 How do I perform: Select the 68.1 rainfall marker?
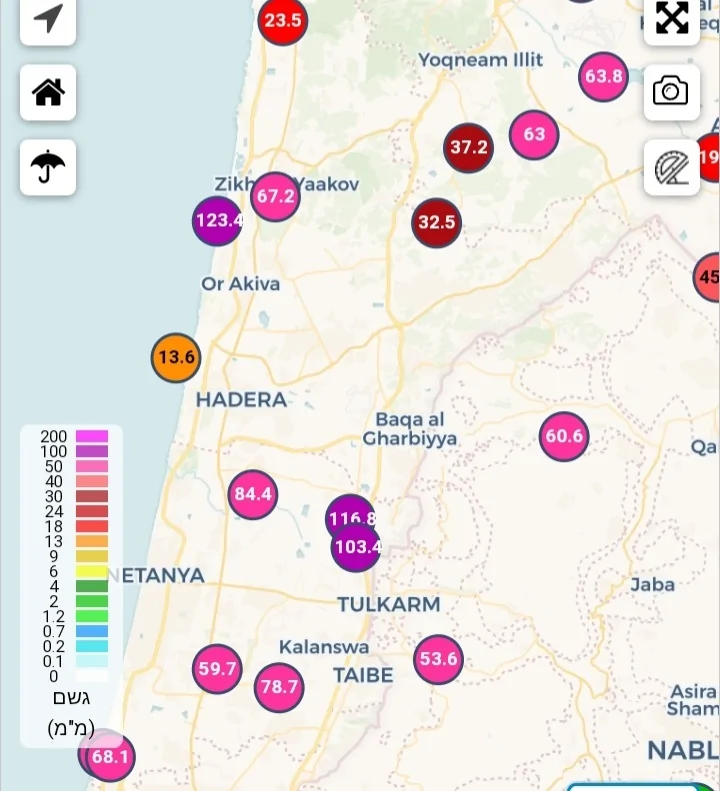109,757
